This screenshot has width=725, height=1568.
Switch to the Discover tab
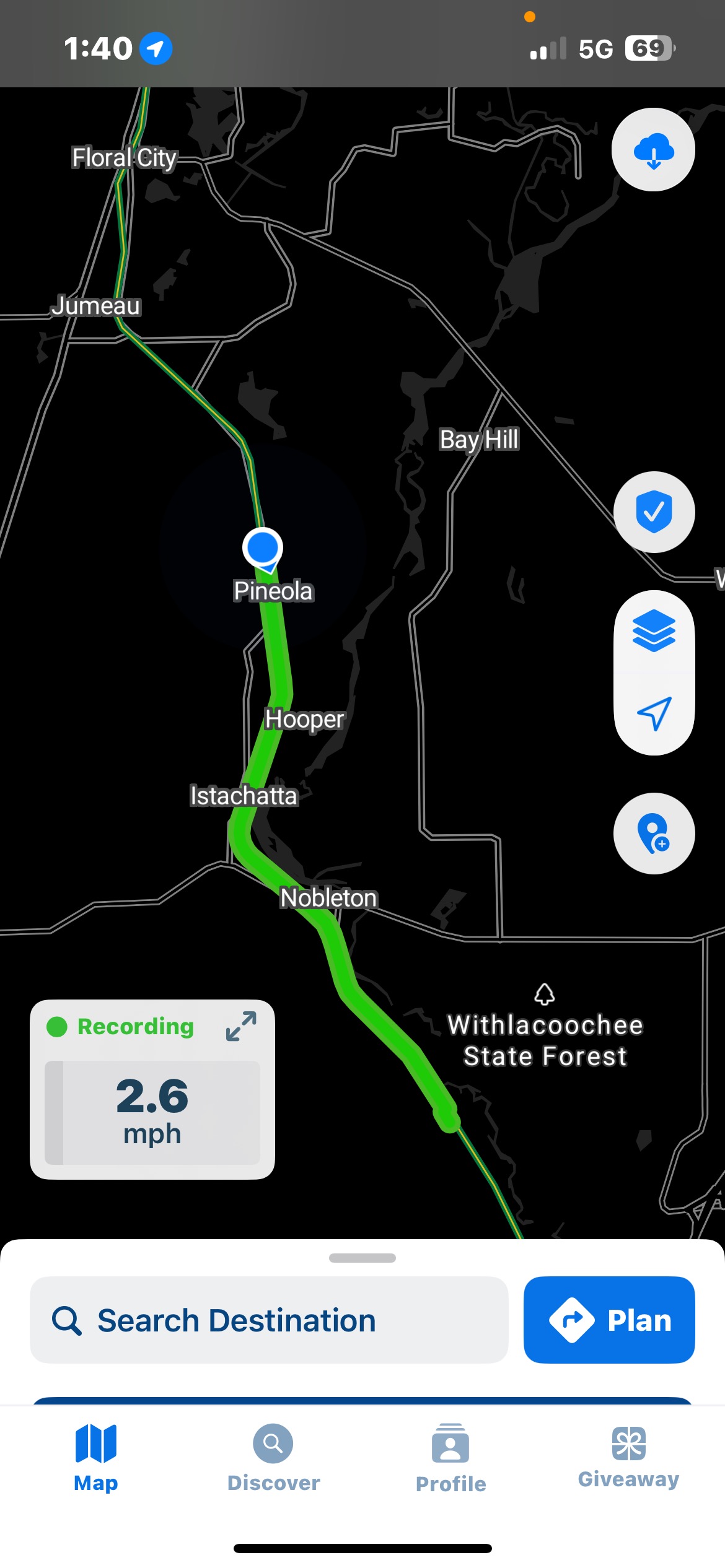(273, 1458)
